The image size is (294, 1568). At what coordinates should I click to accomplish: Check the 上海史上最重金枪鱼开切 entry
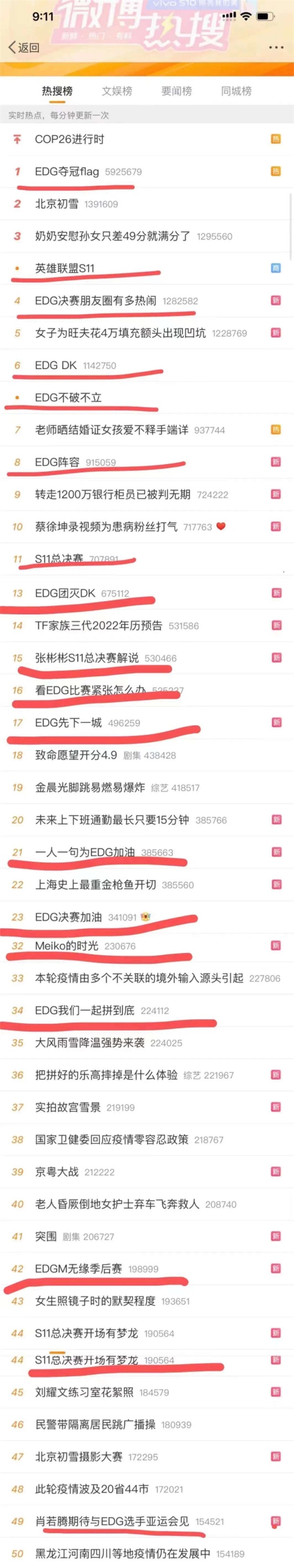(x=96, y=884)
